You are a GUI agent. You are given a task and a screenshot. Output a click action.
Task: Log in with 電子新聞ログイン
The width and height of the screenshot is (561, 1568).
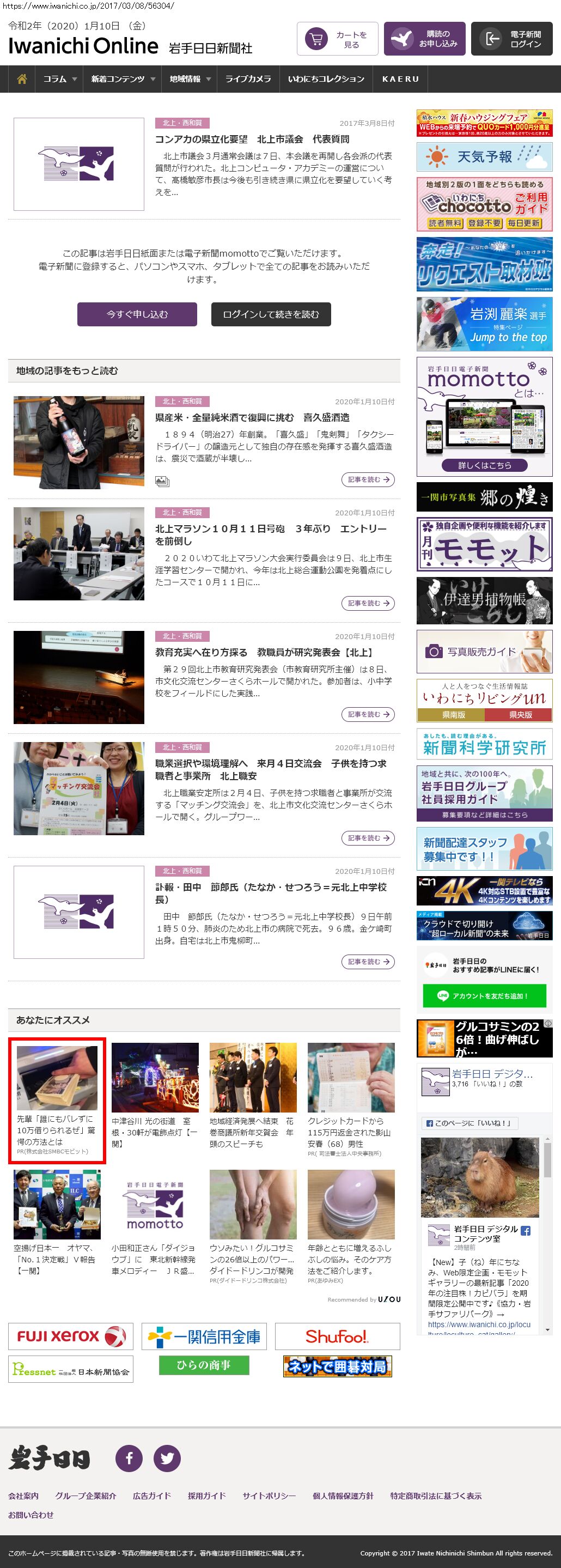pyautogui.click(x=512, y=39)
